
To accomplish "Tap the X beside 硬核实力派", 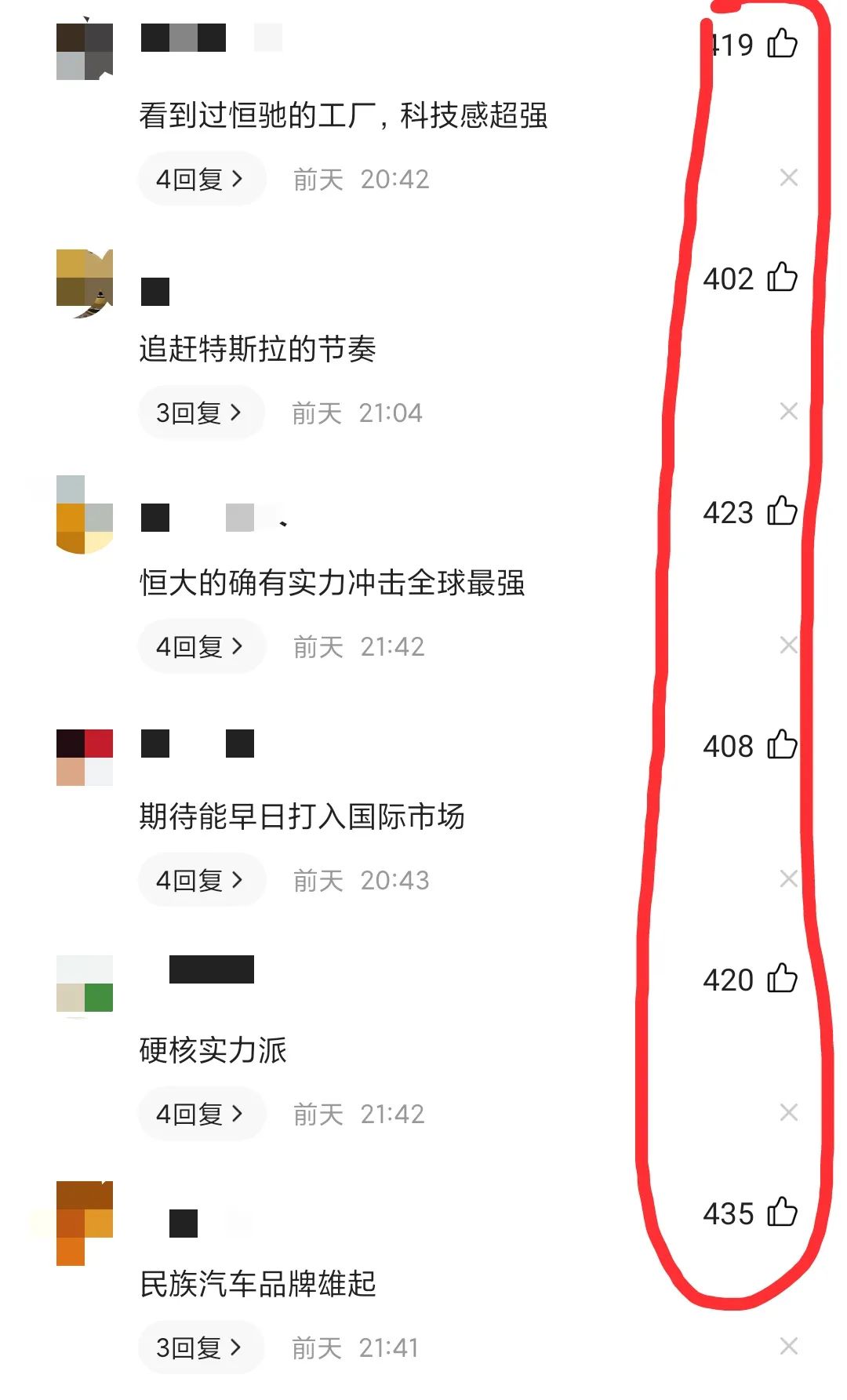I will click(x=789, y=1113).
